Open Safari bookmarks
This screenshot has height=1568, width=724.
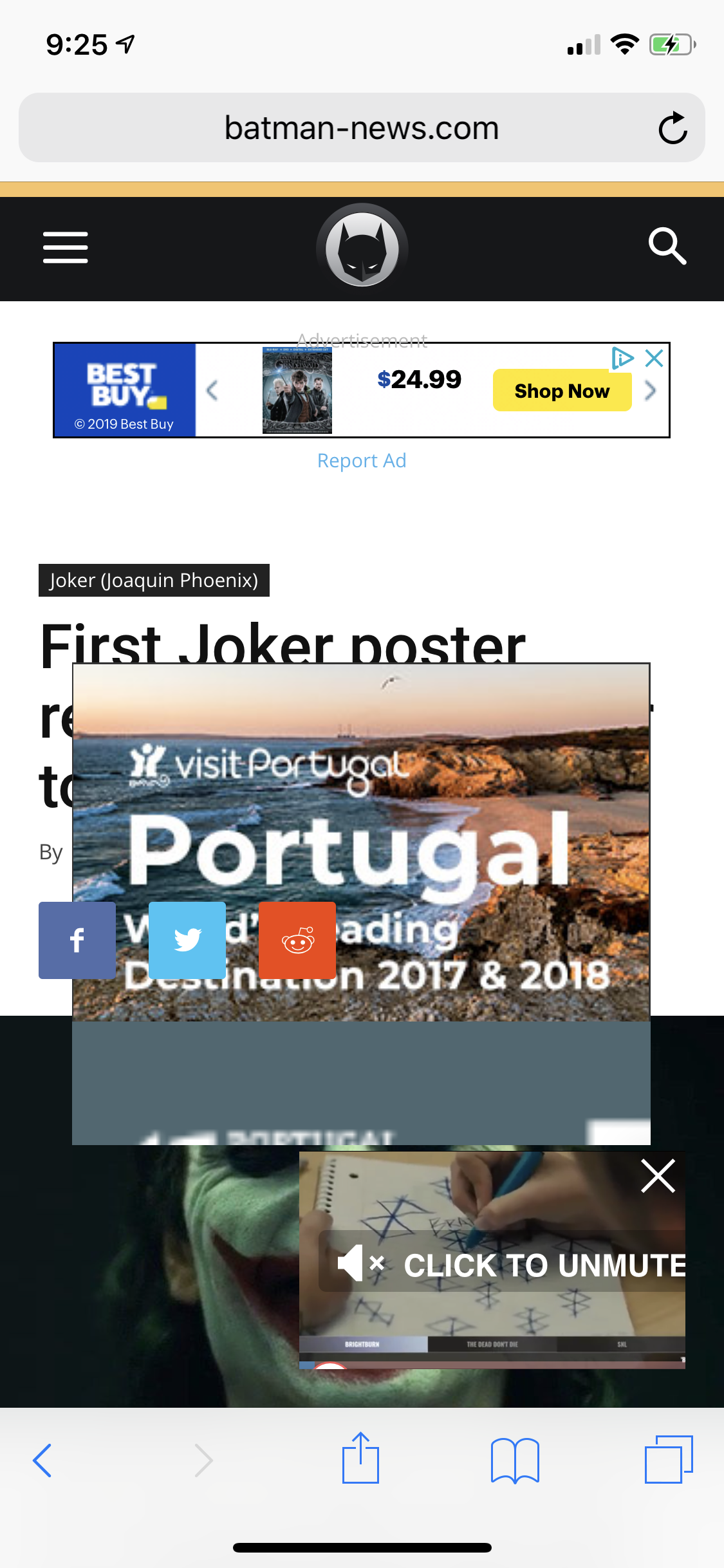click(x=515, y=1461)
